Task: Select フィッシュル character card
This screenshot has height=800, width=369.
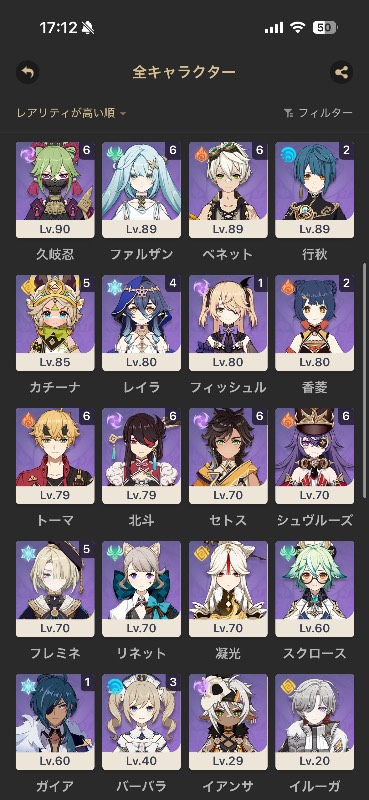Action: pyautogui.click(x=228, y=323)
